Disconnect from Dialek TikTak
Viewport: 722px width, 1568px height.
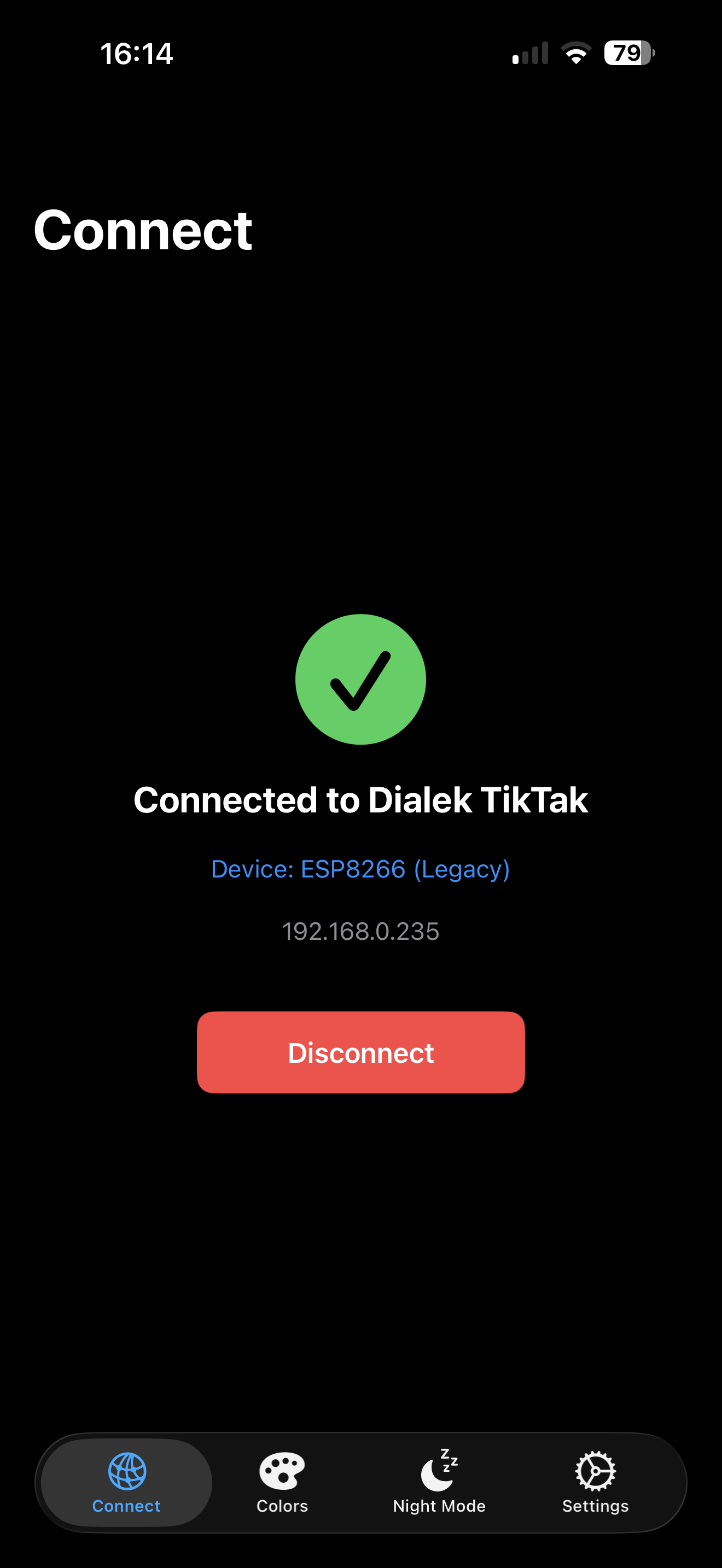(x=360, y=1052)
